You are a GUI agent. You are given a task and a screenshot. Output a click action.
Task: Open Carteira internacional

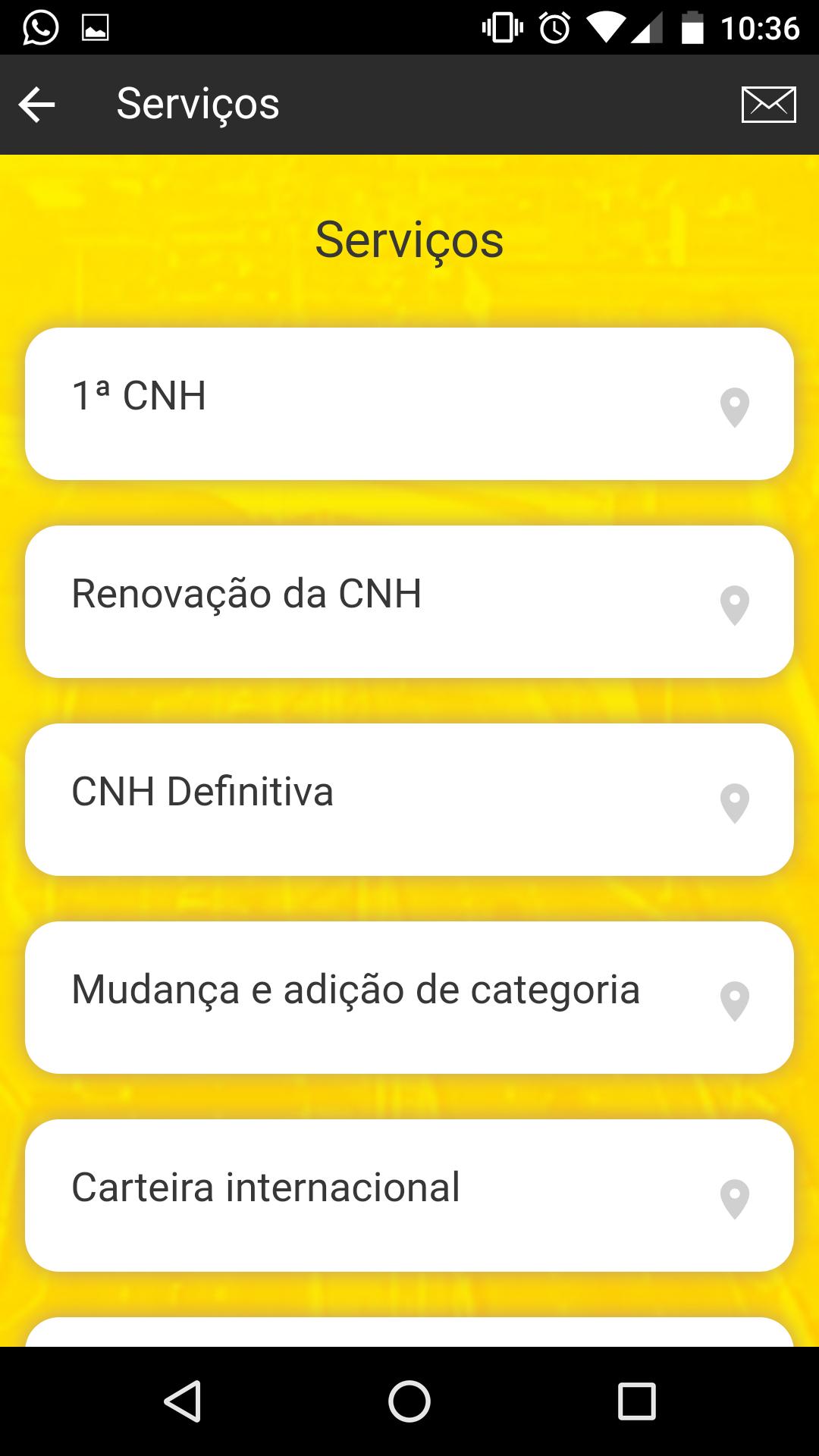409,1195
